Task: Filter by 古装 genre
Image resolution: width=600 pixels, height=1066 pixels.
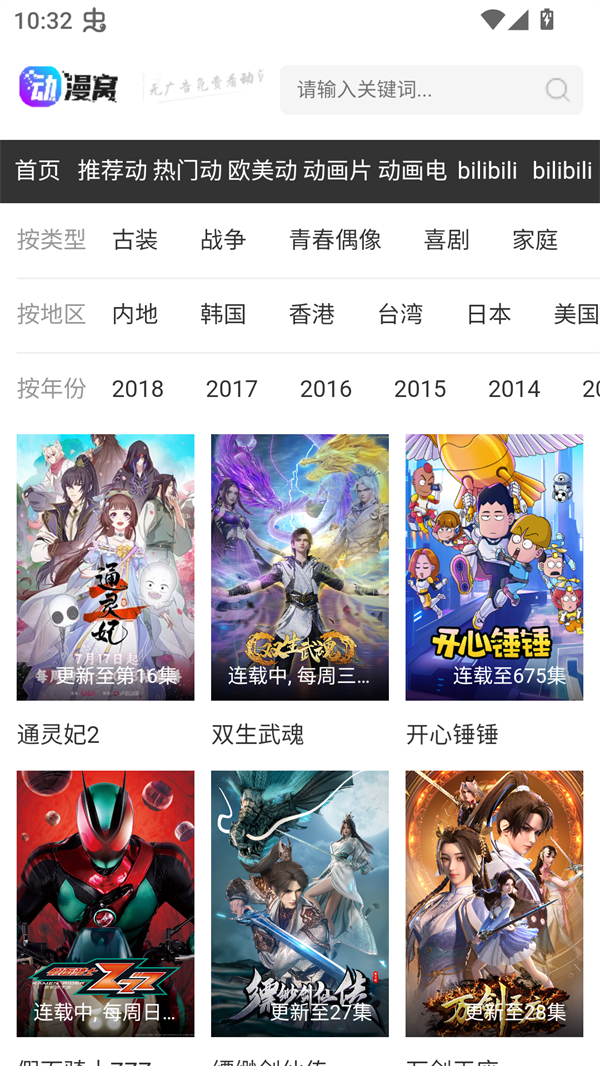Action: point(135,240)
